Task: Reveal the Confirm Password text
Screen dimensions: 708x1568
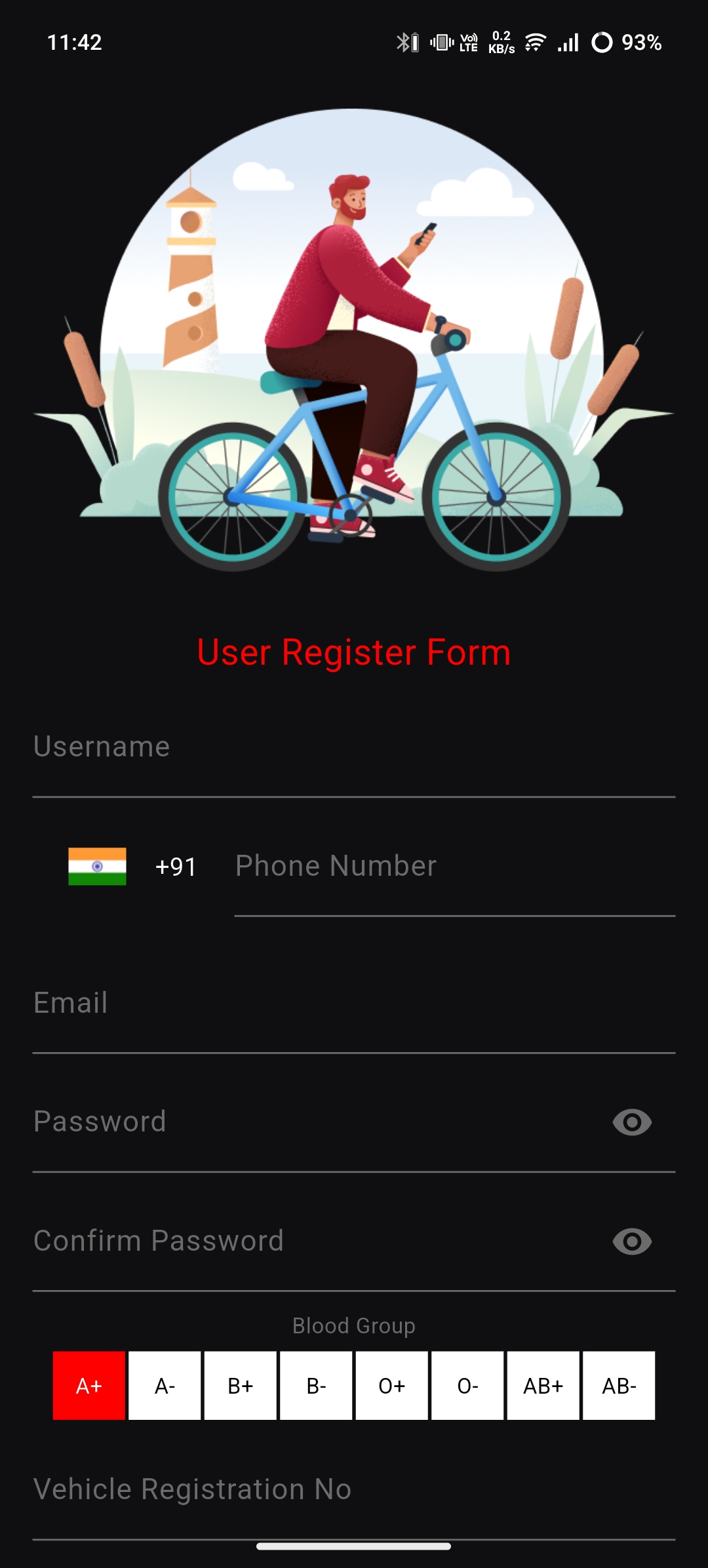Action: pyautogui.click(x=632, y=1242)
